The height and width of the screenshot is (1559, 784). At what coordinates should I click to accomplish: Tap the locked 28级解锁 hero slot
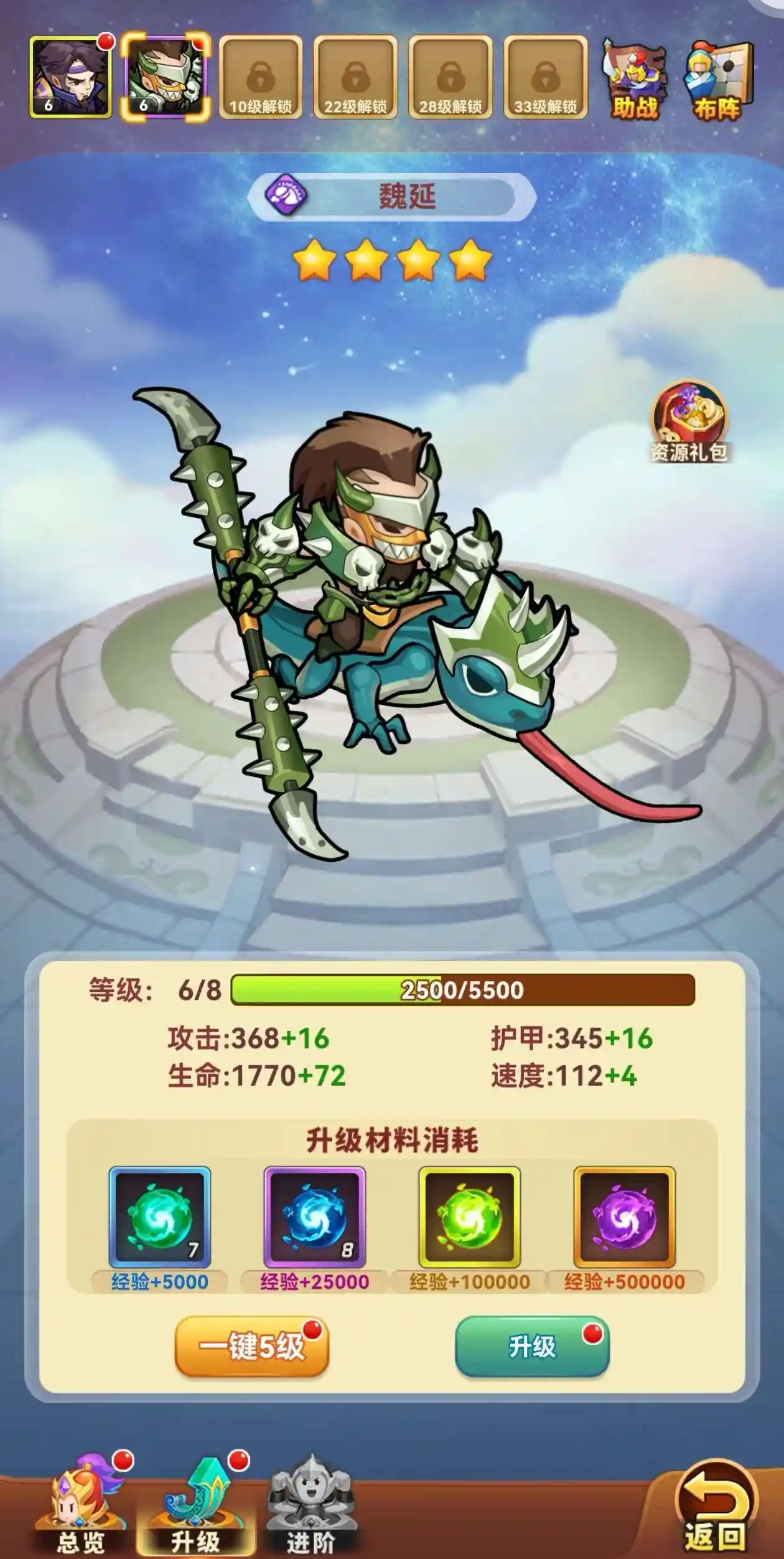pyautogui.click(x=450, y=77)
